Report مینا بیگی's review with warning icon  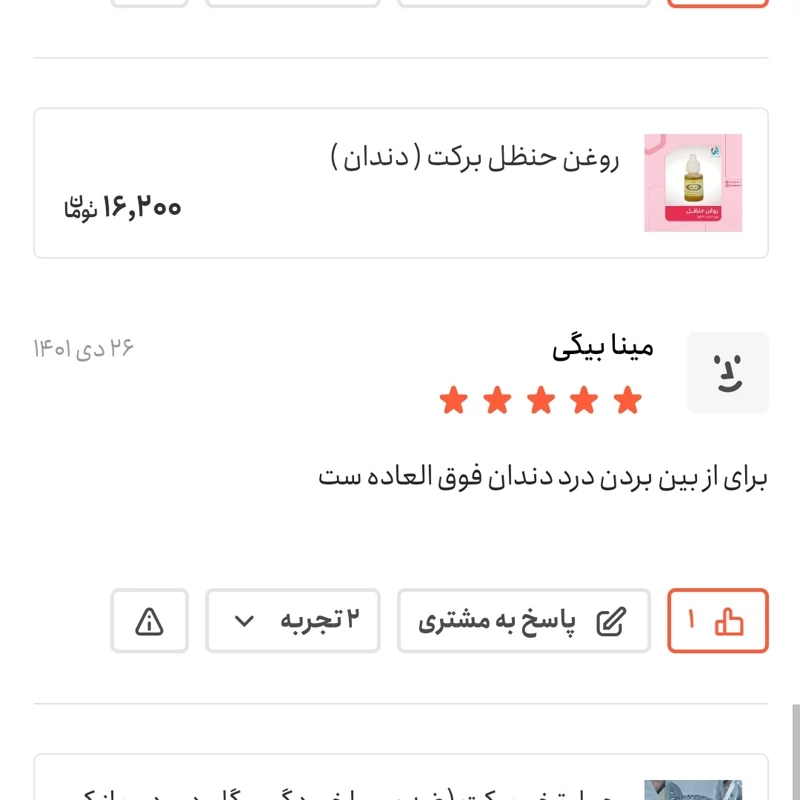pos(149,621)
